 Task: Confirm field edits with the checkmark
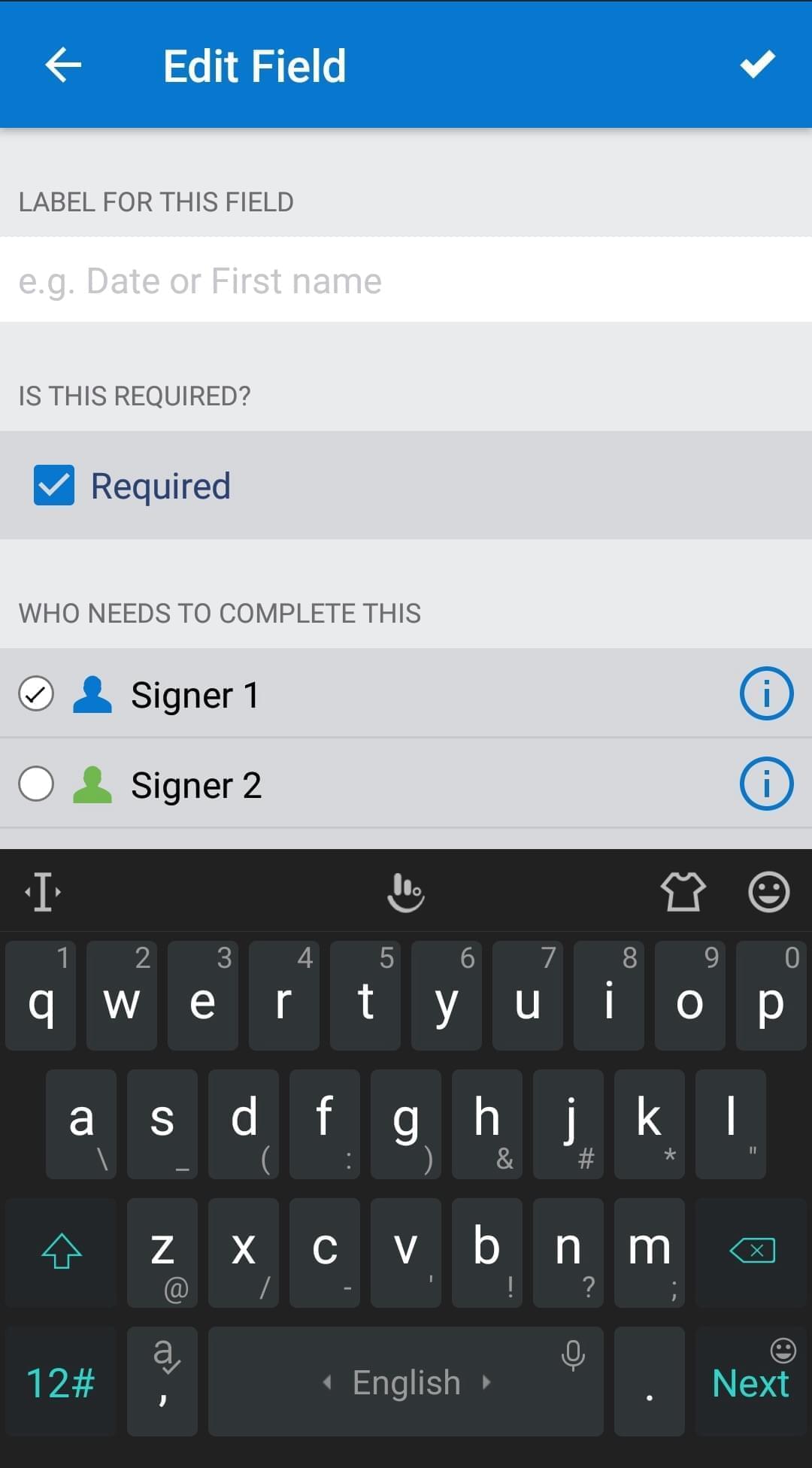click(757, 65)
